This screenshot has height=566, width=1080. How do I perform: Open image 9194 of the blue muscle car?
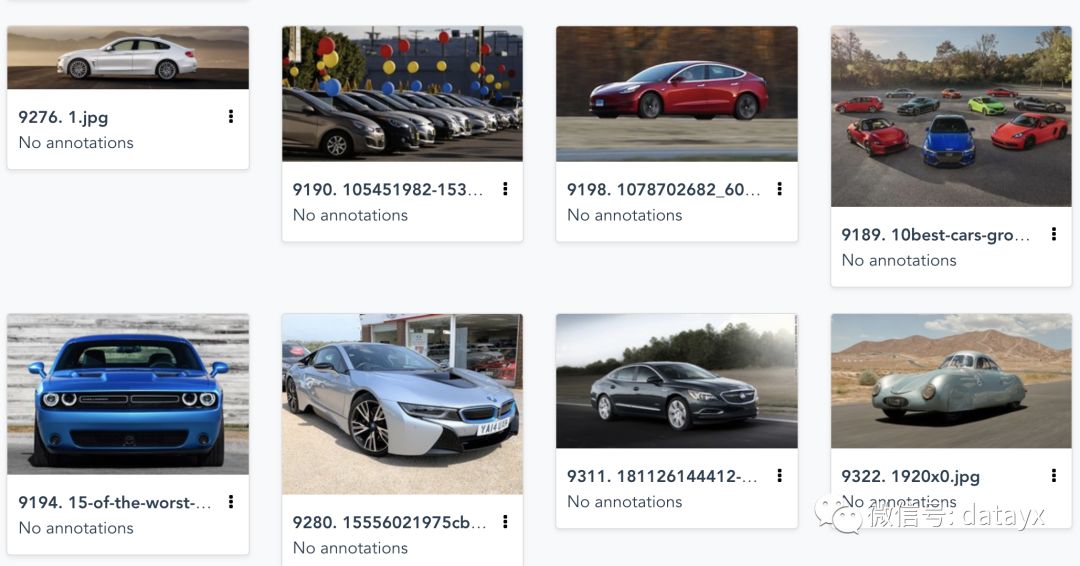tap(127, 394)
